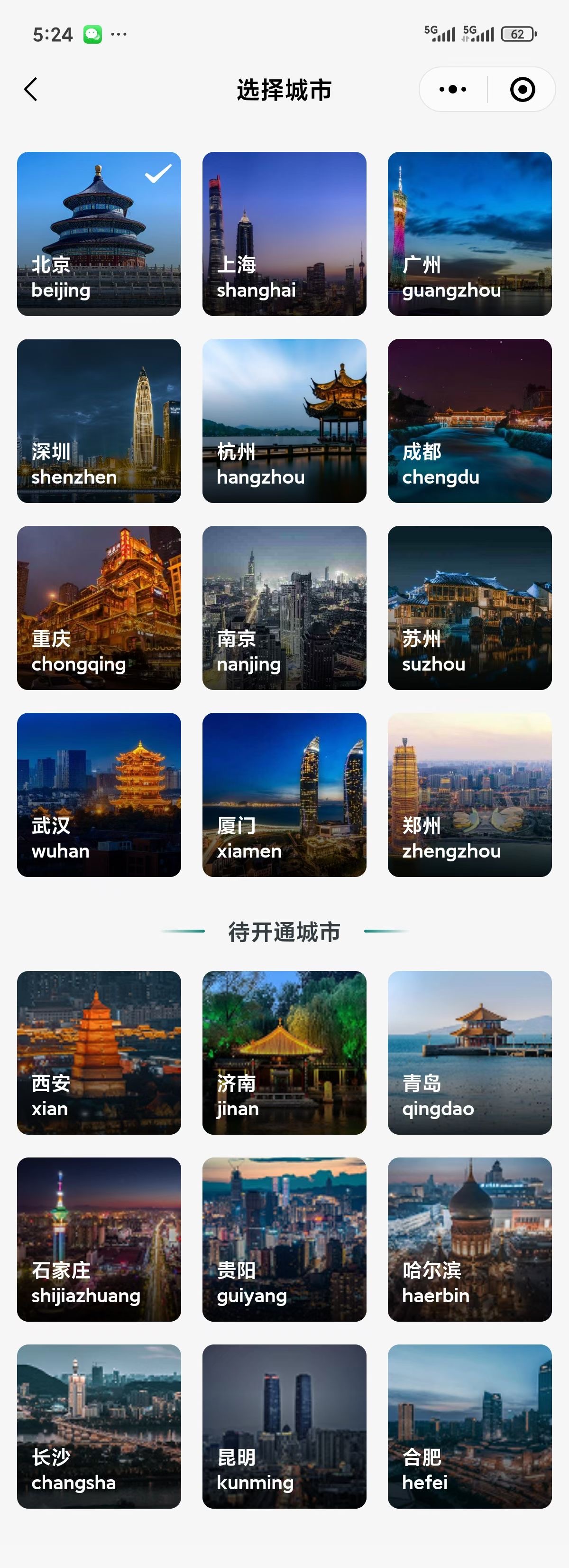Open the upcoming Jinan city tile

284,1053
